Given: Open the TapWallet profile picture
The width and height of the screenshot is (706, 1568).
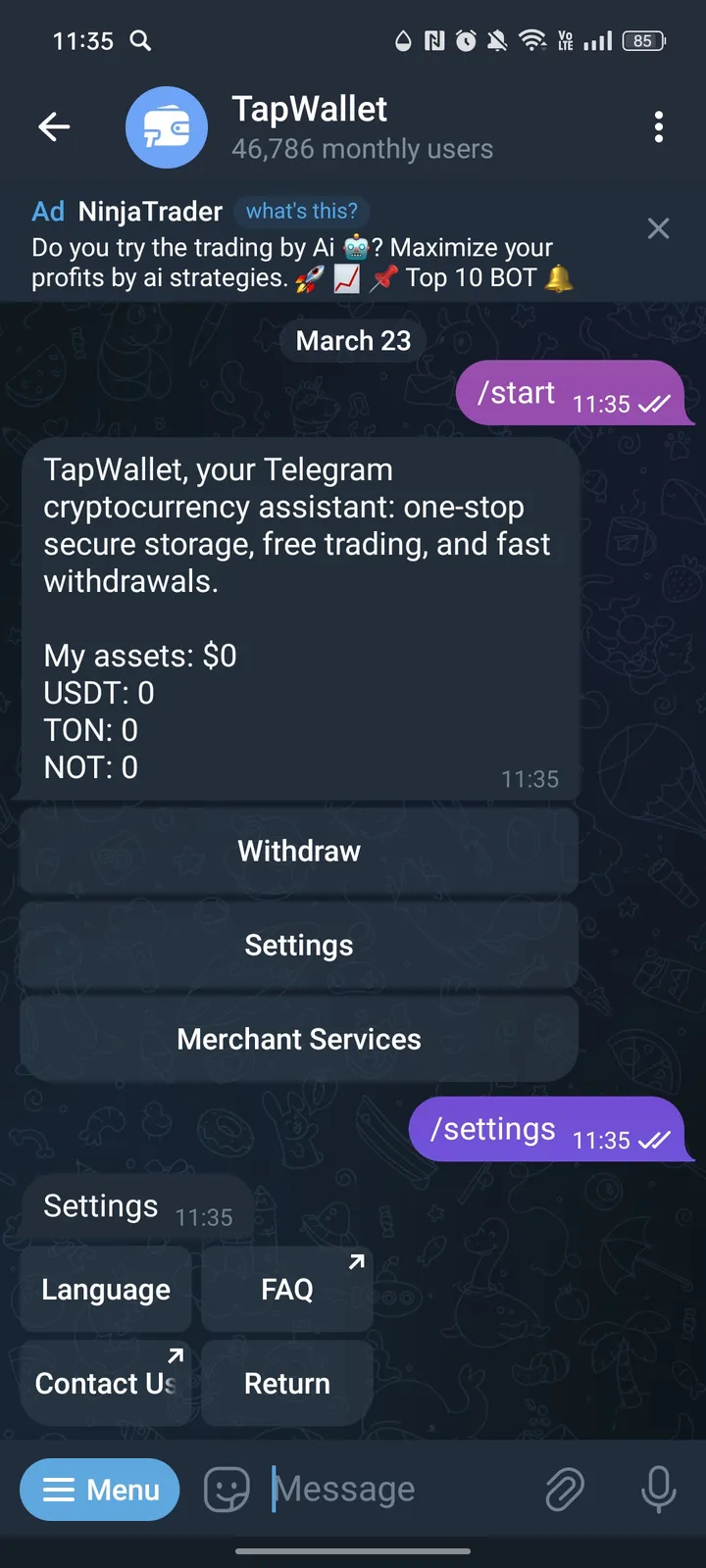Looking at the screenshot, I should click(x=167, y=127).
